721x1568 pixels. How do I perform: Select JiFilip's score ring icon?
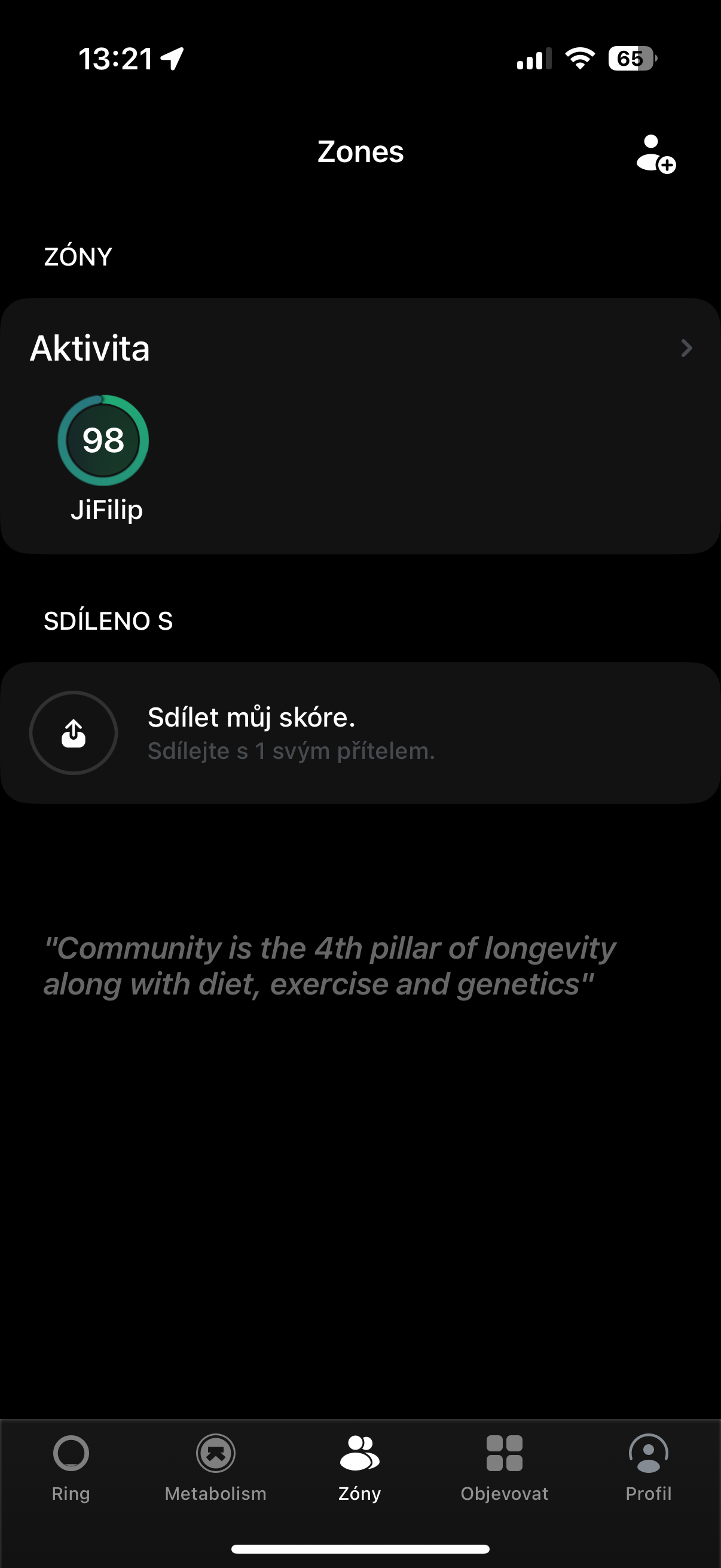[x=104, y=440]
